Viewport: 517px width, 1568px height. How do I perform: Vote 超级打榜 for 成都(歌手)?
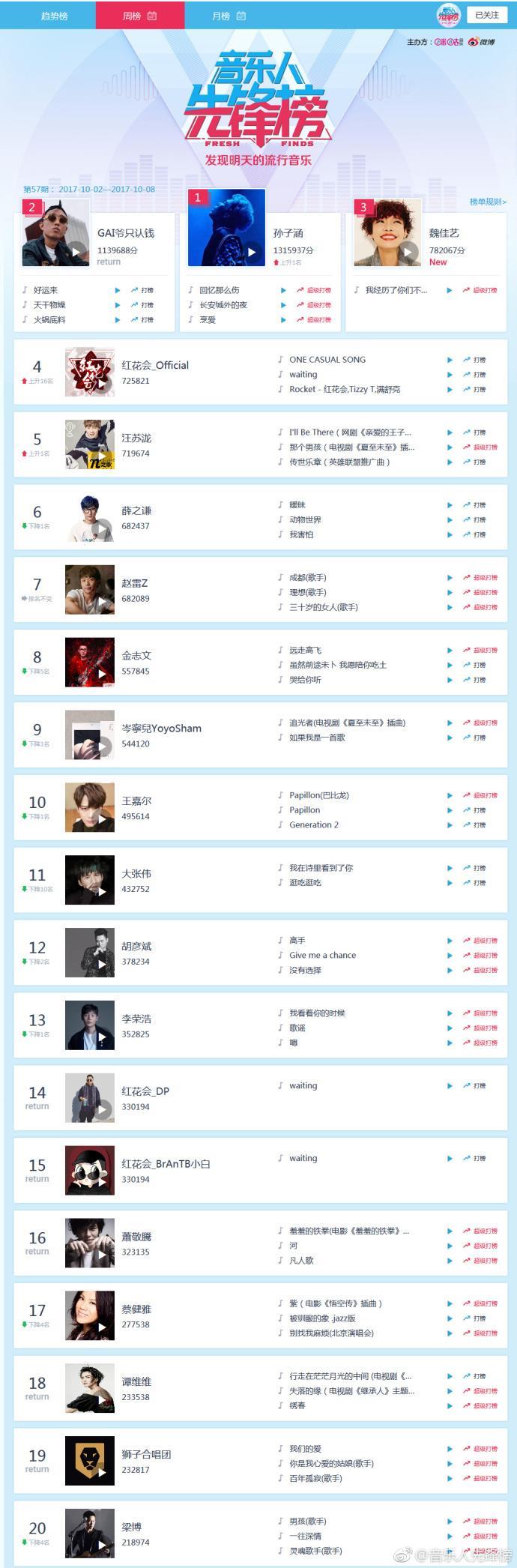tap(480, 578)
